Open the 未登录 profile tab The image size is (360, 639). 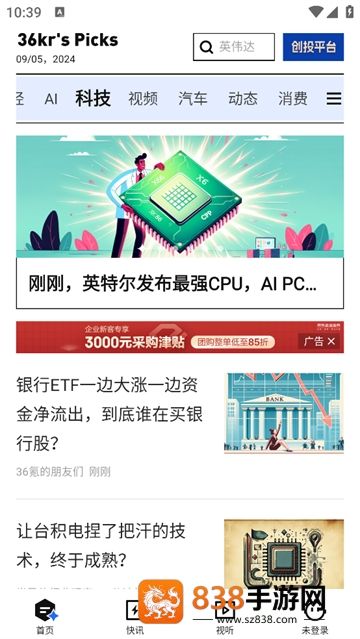click(x=315, y=617)
